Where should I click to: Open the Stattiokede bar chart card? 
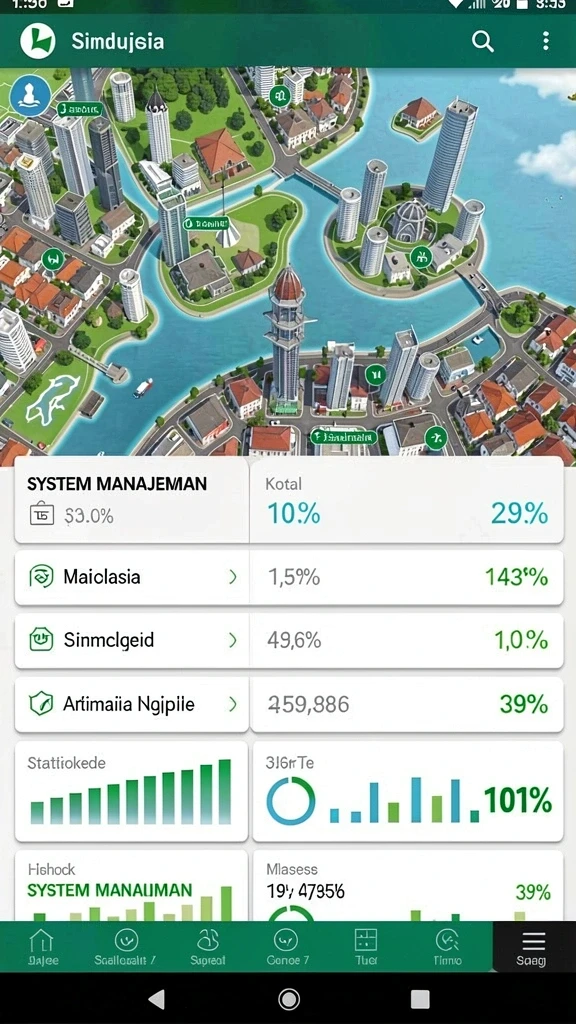pyautogui.click(x=131, y=791)
